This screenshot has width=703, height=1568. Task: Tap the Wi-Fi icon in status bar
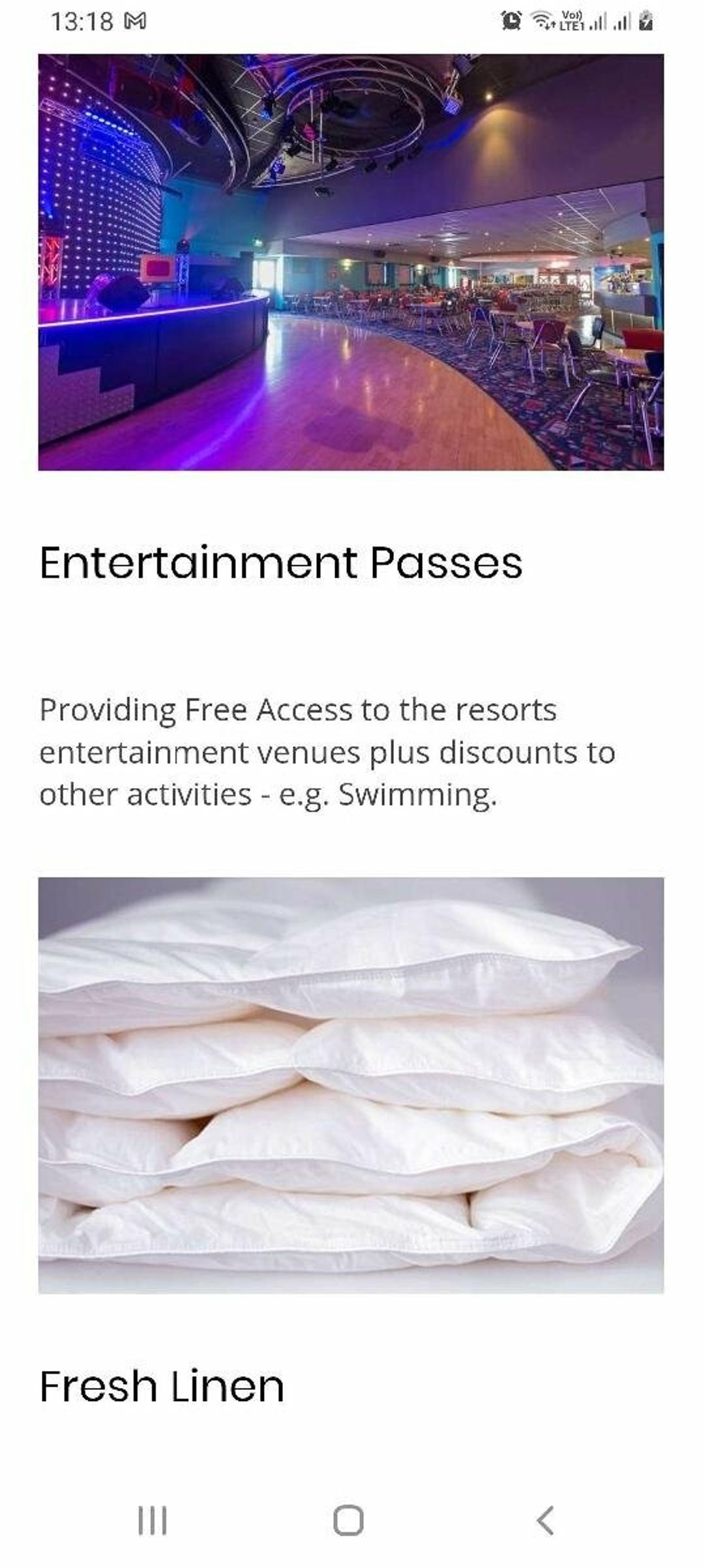pos(541,20)
